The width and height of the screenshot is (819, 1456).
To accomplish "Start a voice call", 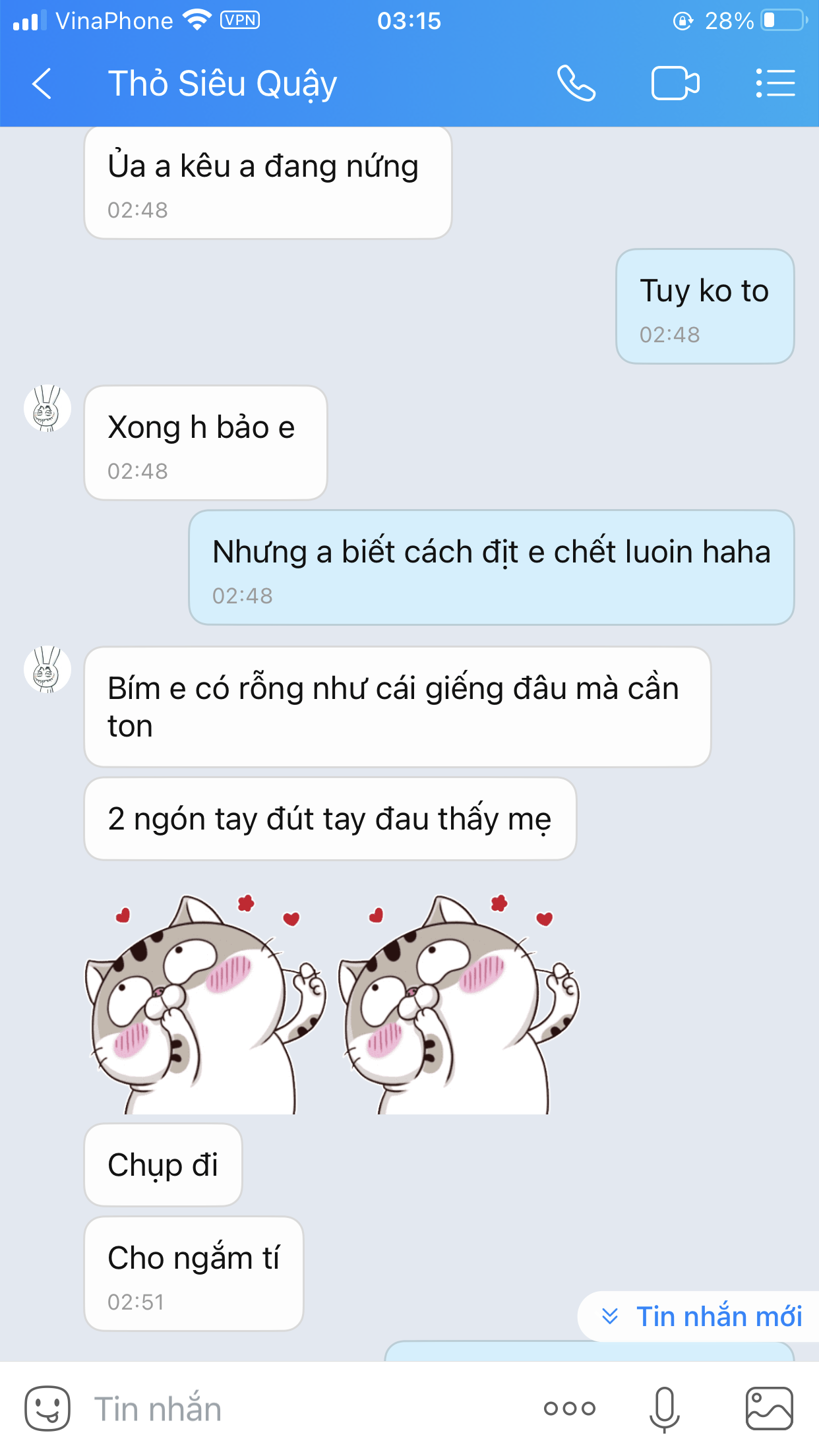I will point(576,84).
